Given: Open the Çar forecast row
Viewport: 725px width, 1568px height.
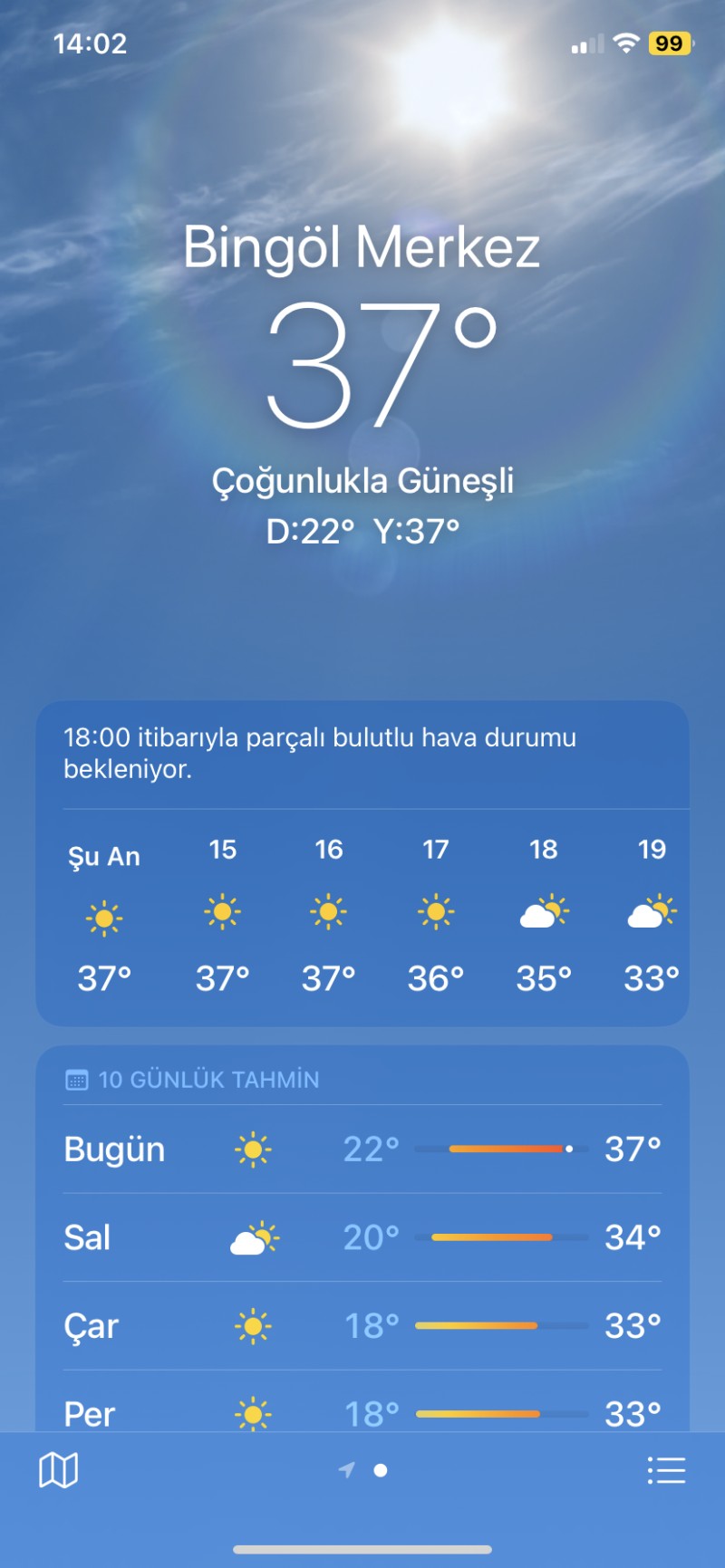Looking at the screenshot, I should click(362, 1326).
